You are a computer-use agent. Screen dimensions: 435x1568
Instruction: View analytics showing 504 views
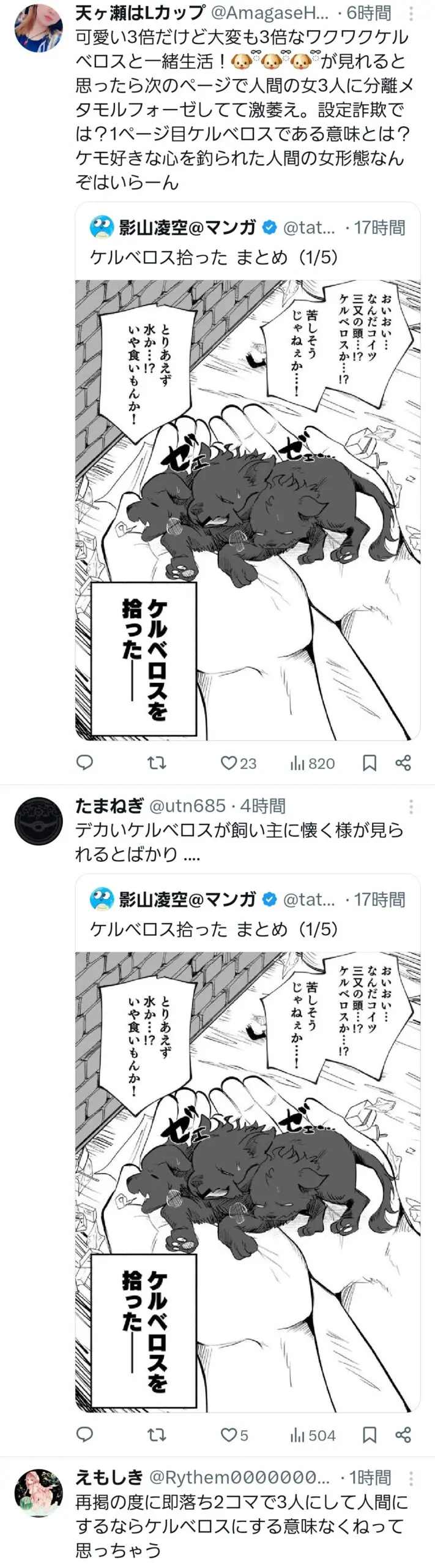pos(313,1434)
